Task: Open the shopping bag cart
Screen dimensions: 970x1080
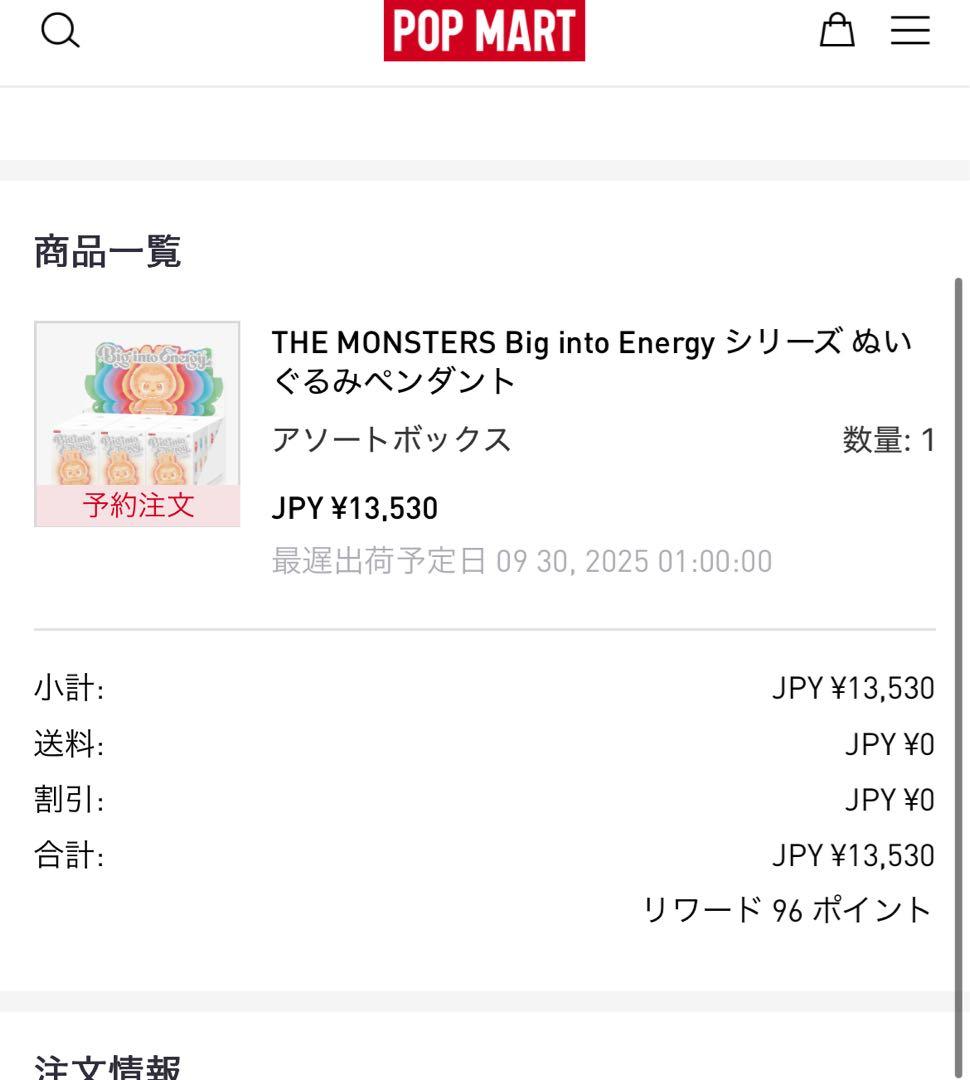Action: point(837,31)
